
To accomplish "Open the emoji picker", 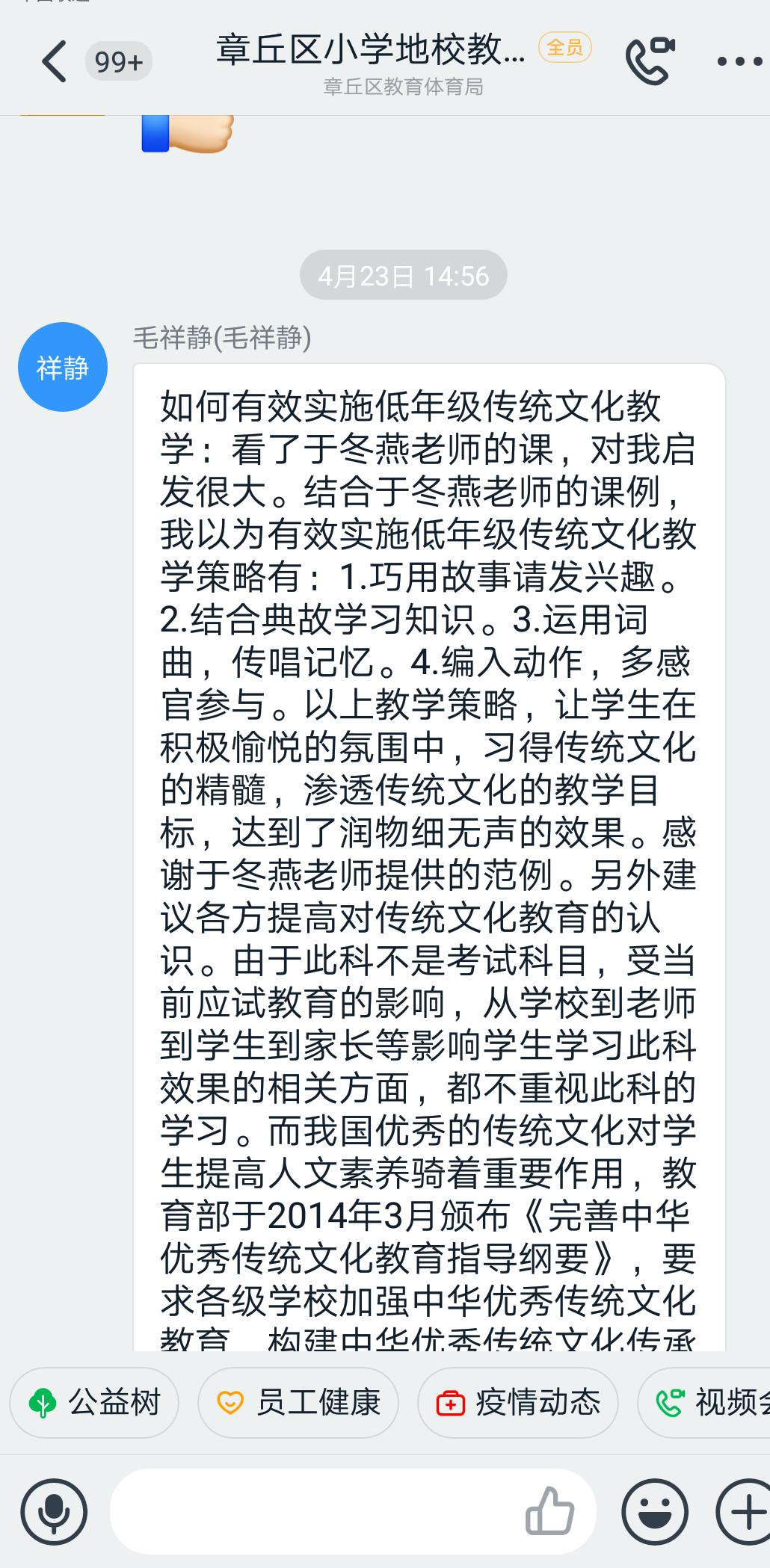I will (x=655, y=1511).
